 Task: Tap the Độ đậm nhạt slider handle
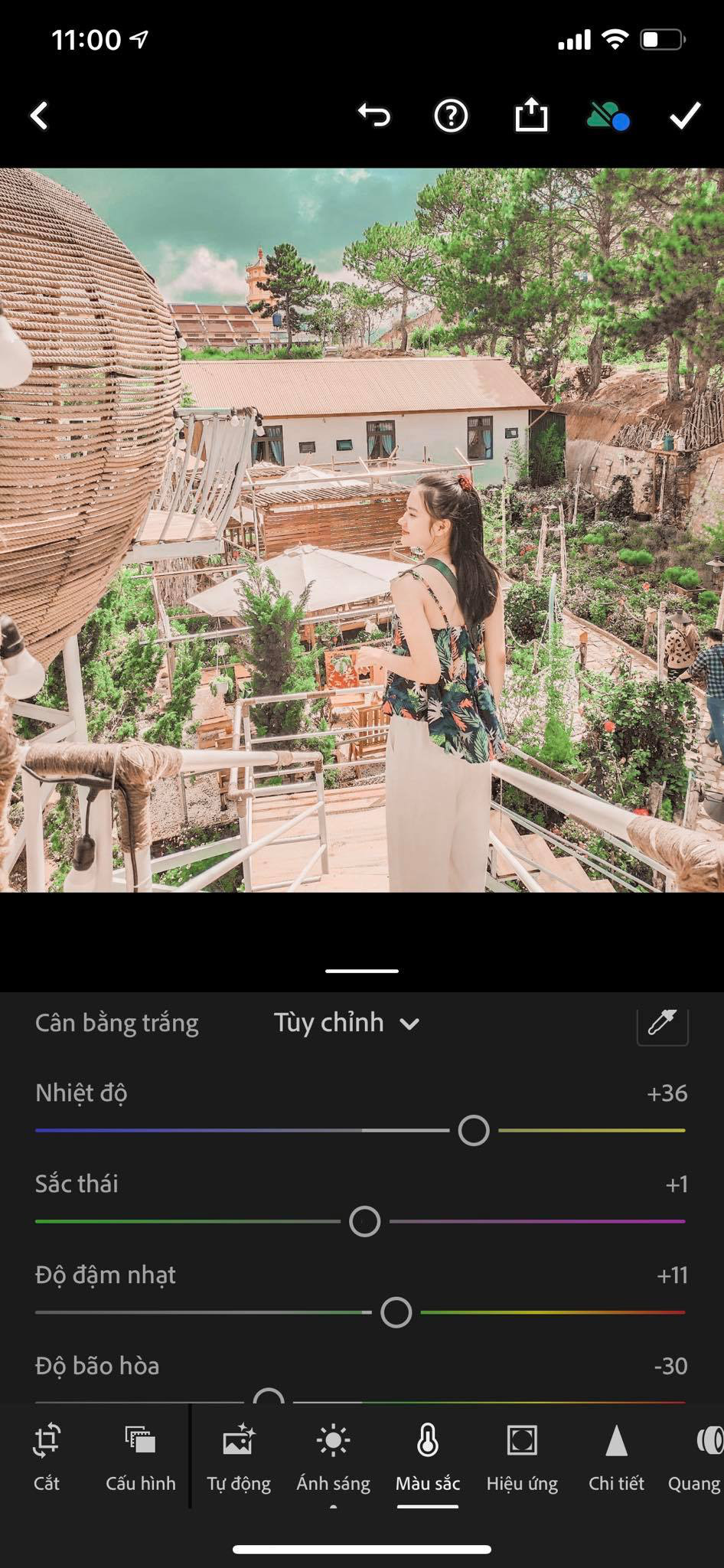396,1312
